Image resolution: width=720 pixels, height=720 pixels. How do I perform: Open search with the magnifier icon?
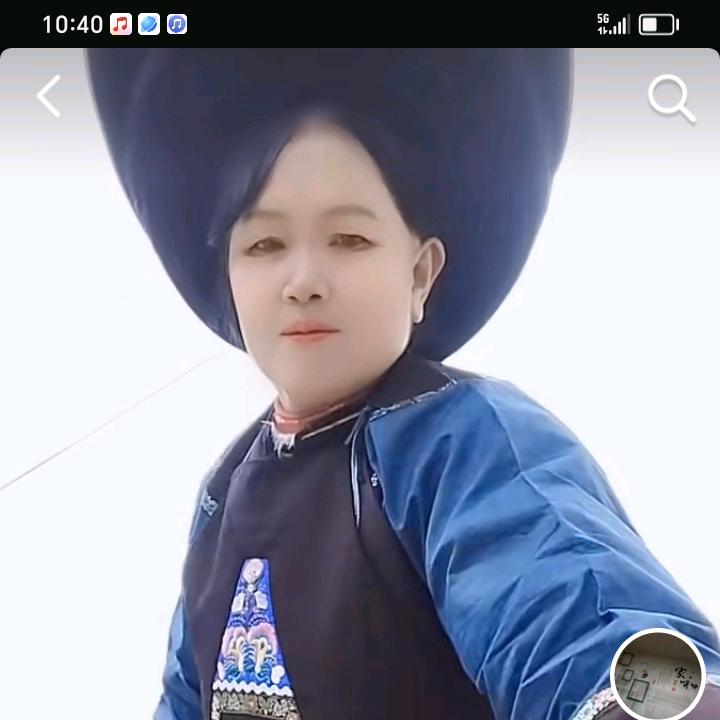[x=671, y=99]
